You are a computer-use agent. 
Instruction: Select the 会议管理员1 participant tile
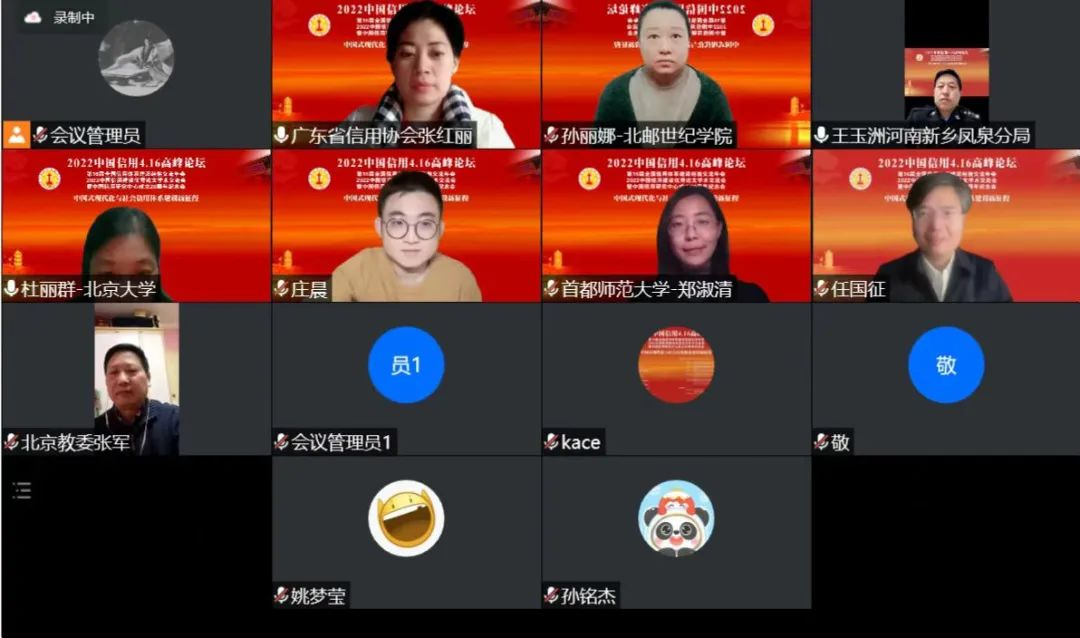click(x=406, y=380)
